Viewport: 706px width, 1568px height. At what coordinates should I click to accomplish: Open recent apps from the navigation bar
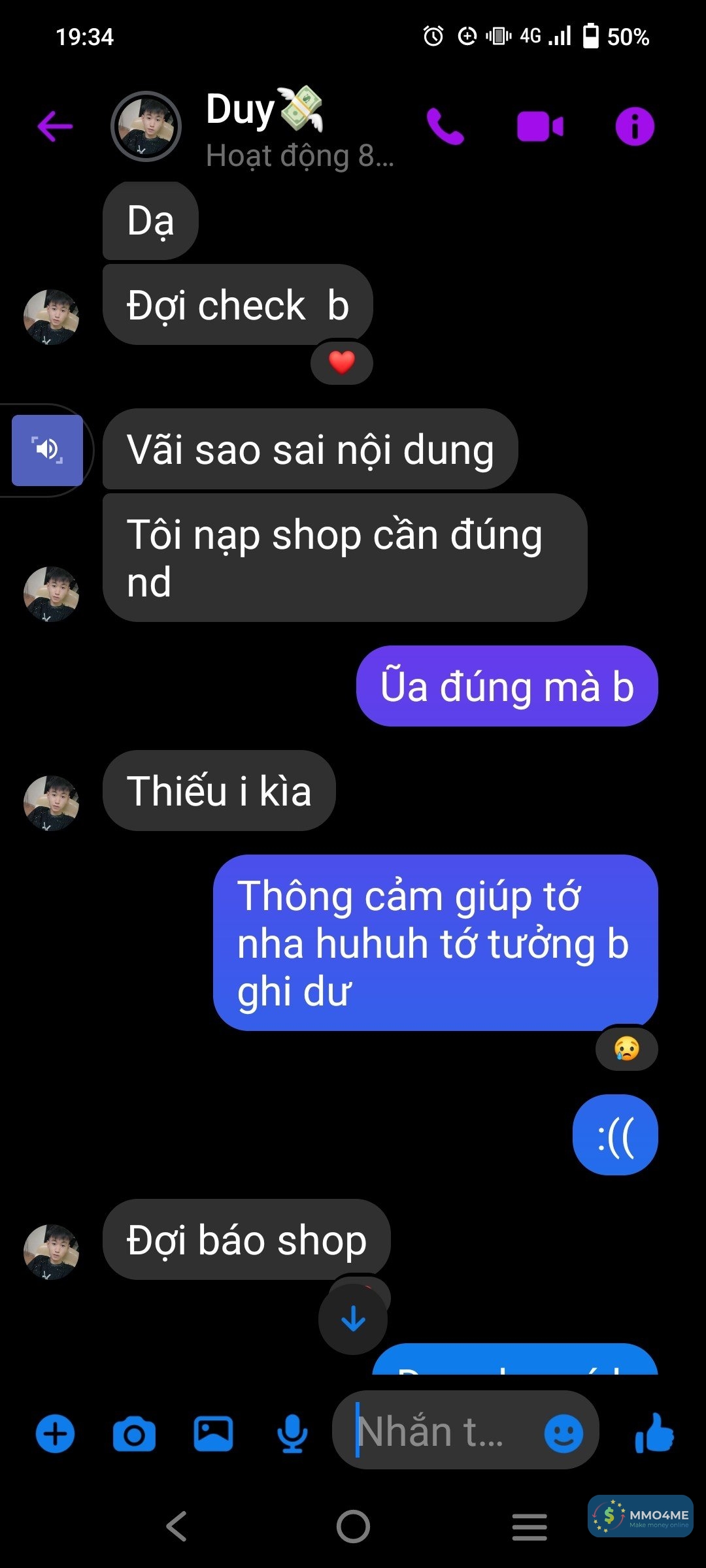[x=529, y=1526]
